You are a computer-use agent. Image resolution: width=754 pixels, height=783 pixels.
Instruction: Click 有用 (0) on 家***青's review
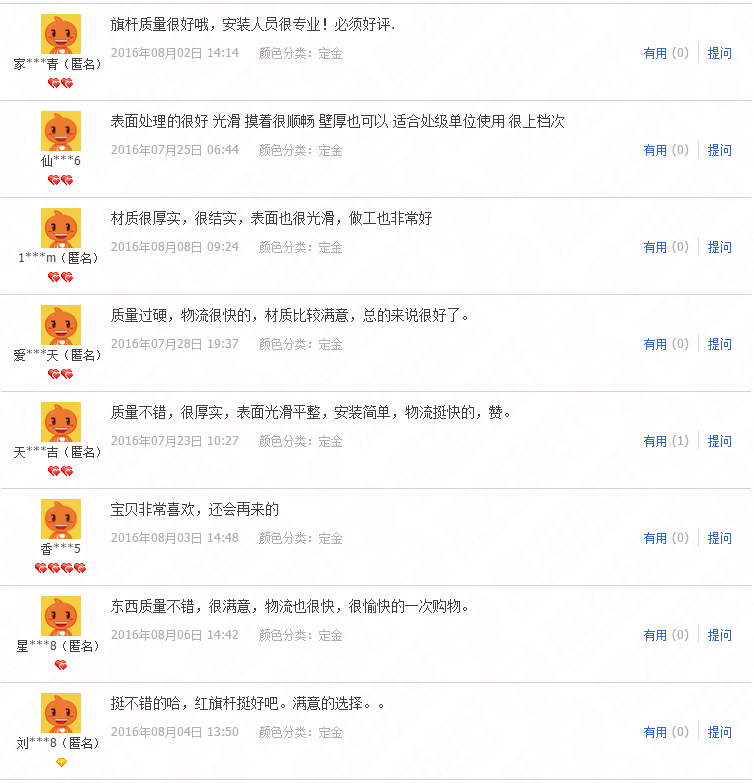(x=665, y=53)
